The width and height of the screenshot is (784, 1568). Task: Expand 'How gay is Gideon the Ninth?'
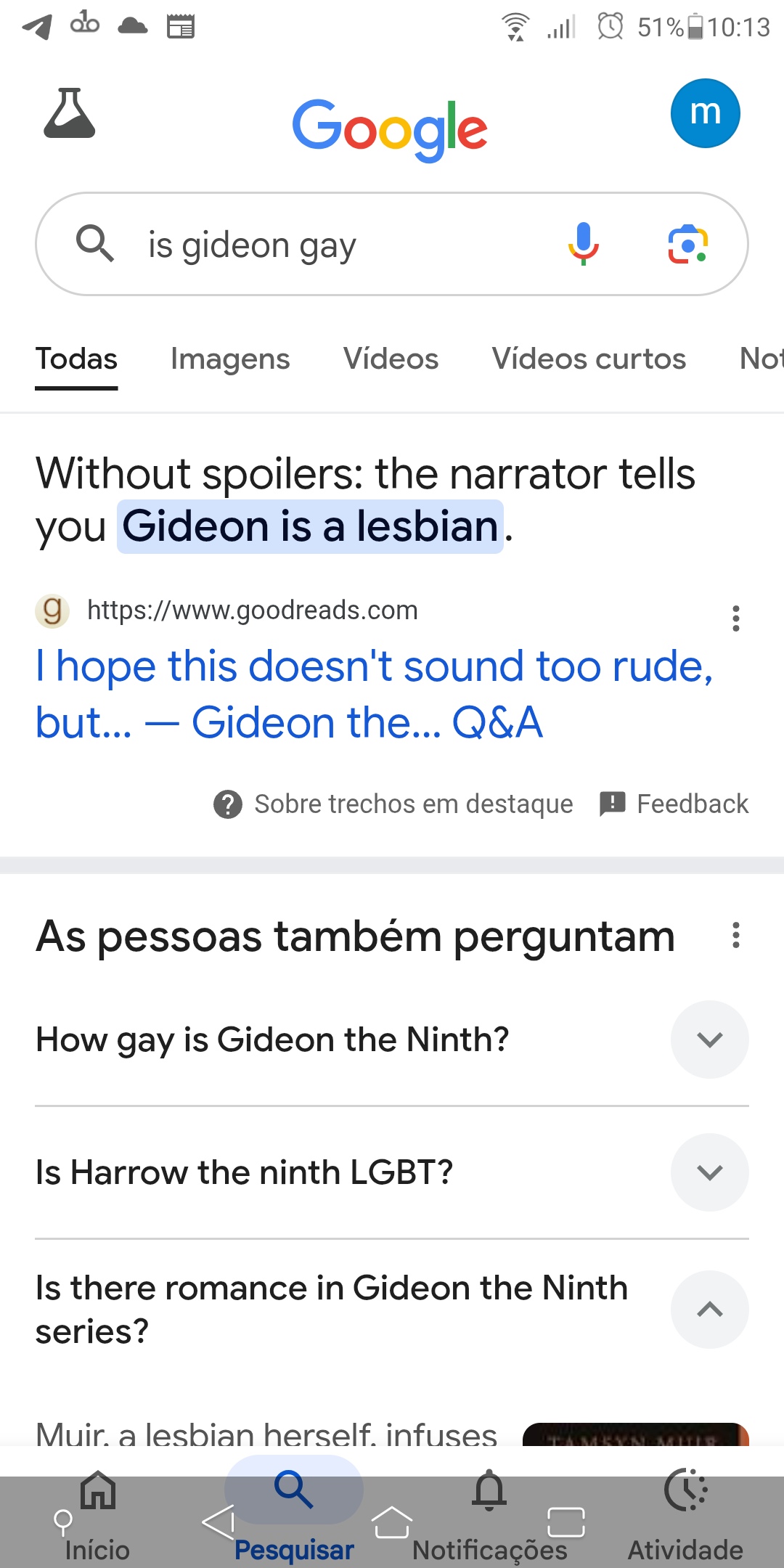tap(392, 1040)
